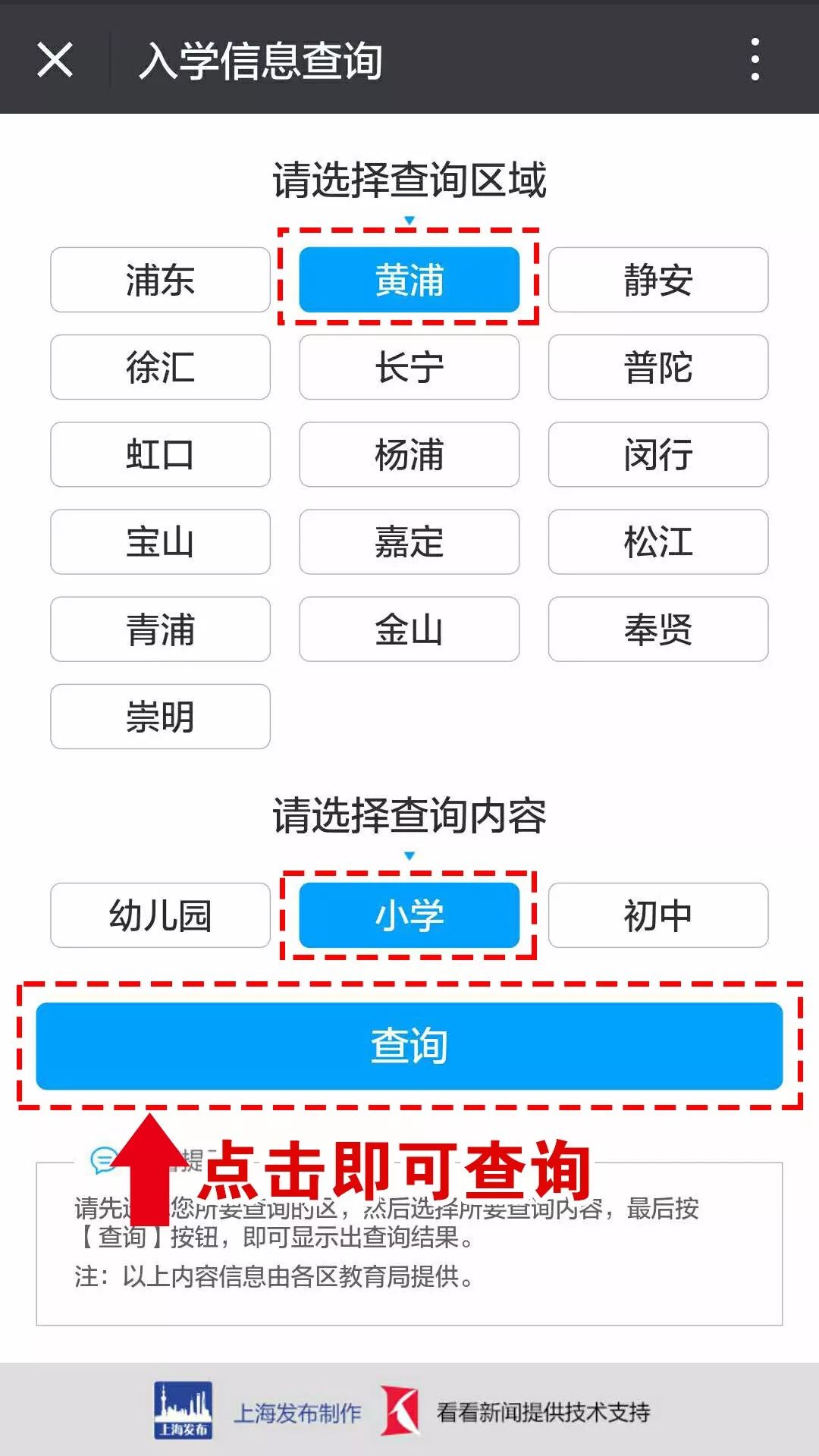Open the three-dot overflow menu

(x=755, y=59)
